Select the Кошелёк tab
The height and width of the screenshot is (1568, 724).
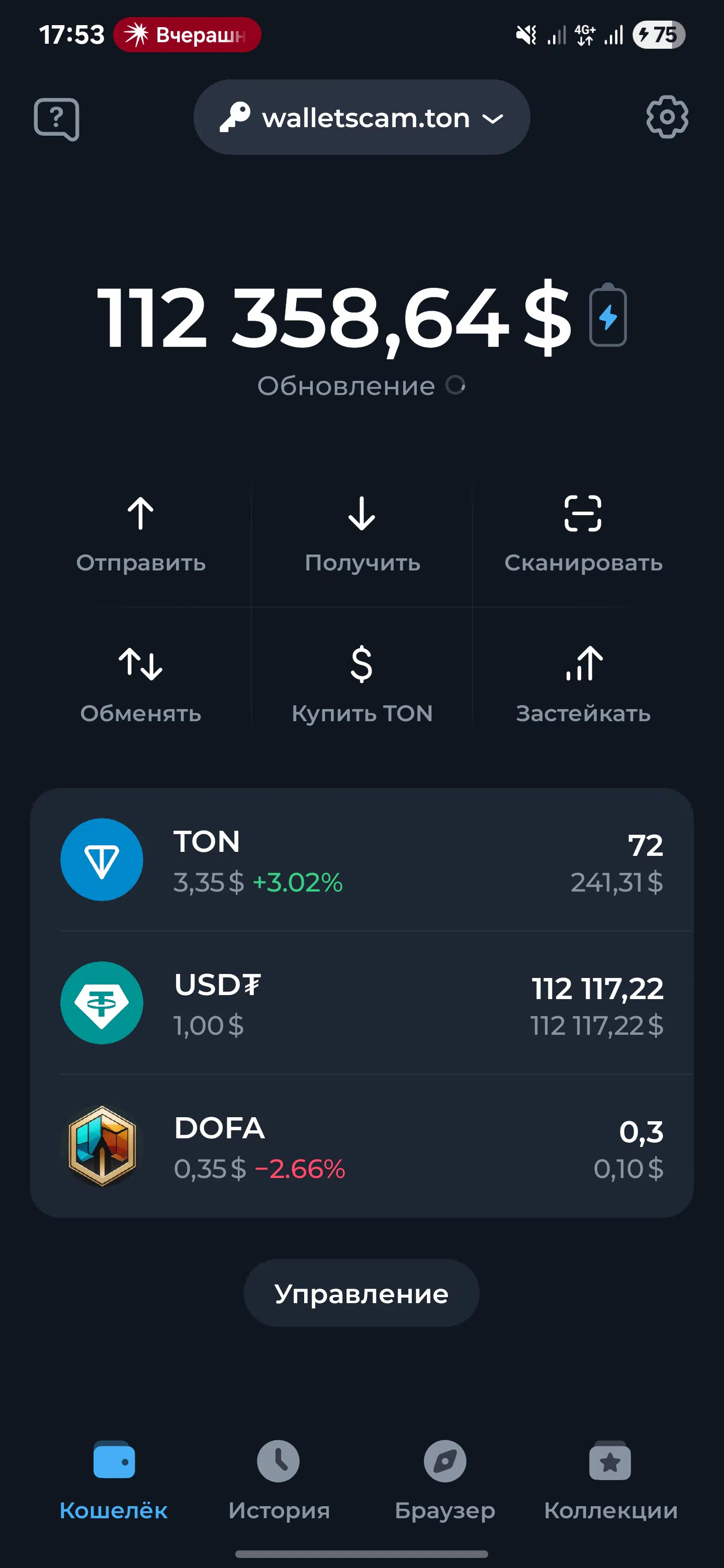pos(114,1480)
